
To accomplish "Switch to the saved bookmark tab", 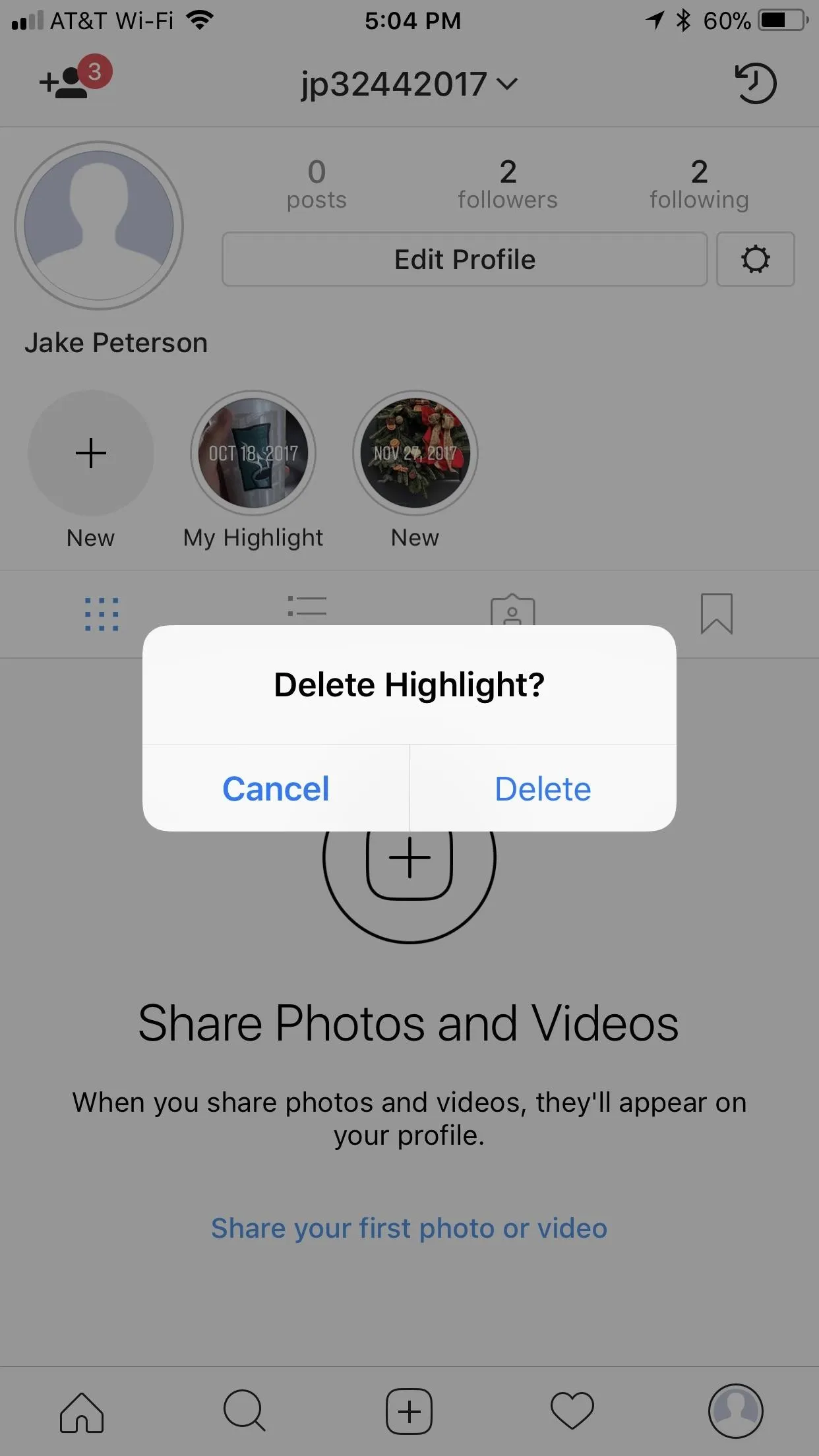I will (x=717, y=613).
